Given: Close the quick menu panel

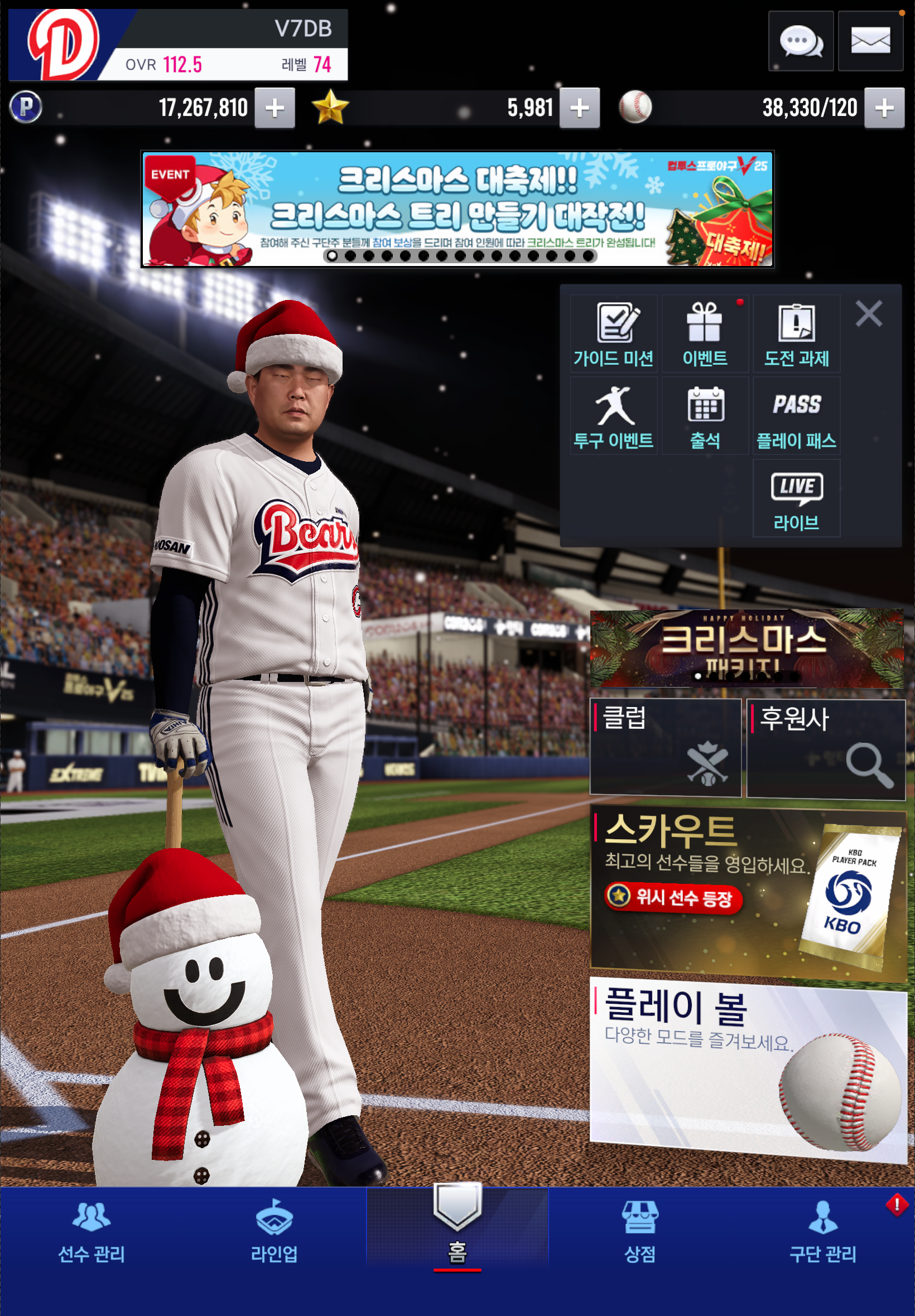Looking at the screenshot, I should point(868,314).
